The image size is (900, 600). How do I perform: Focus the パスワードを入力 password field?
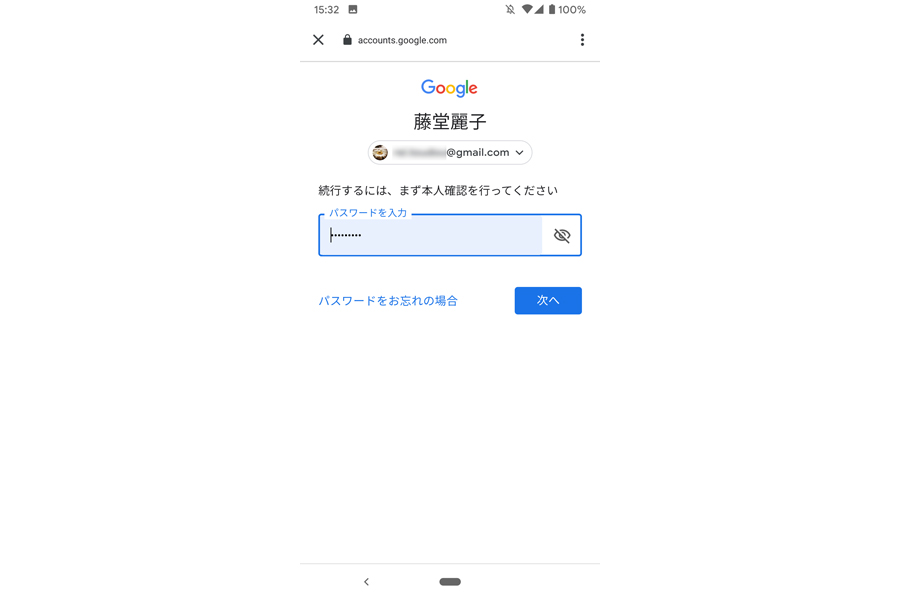(431, 236)
